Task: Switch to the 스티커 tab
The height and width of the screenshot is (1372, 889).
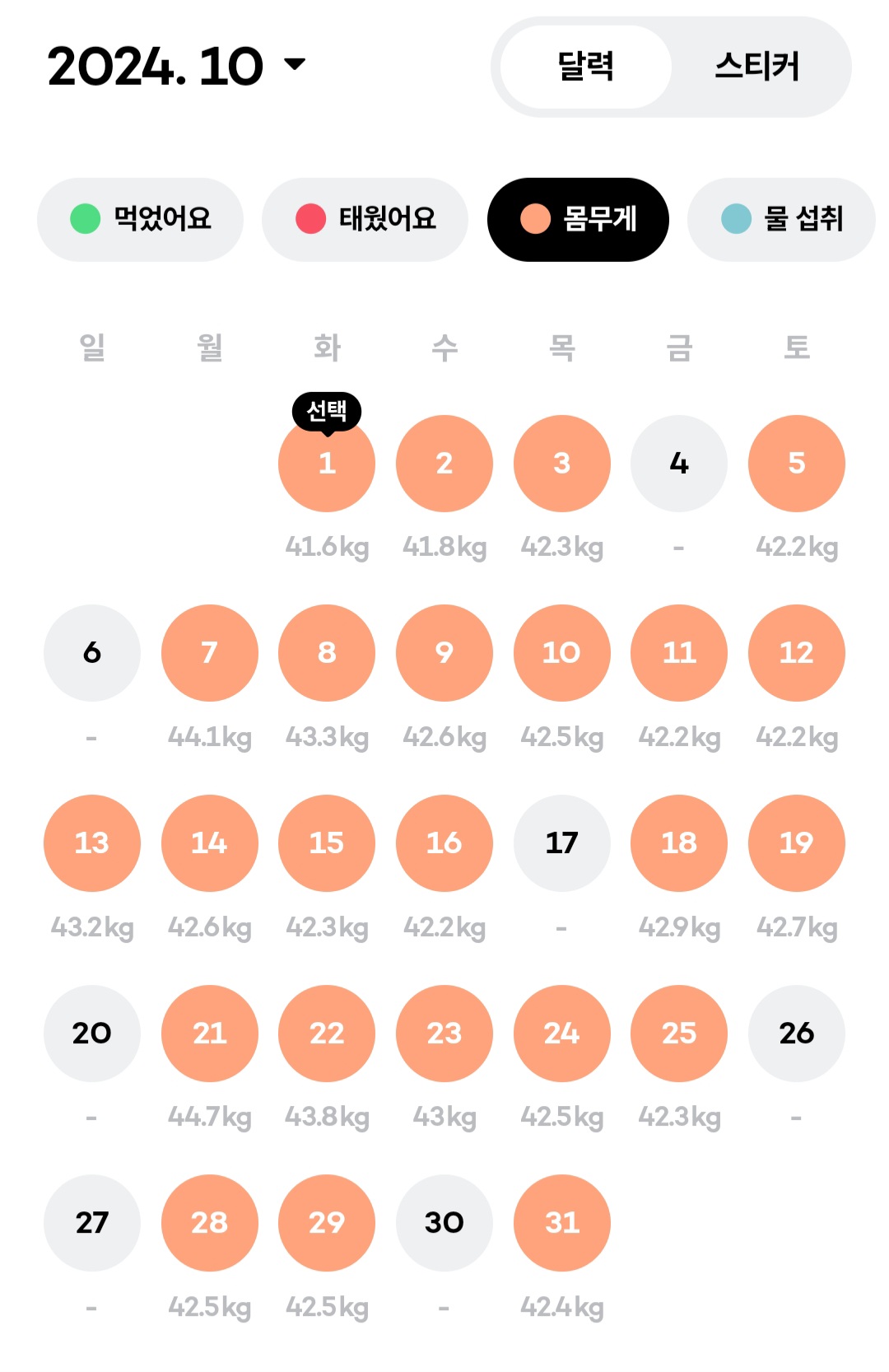Action: click(757, 67)
